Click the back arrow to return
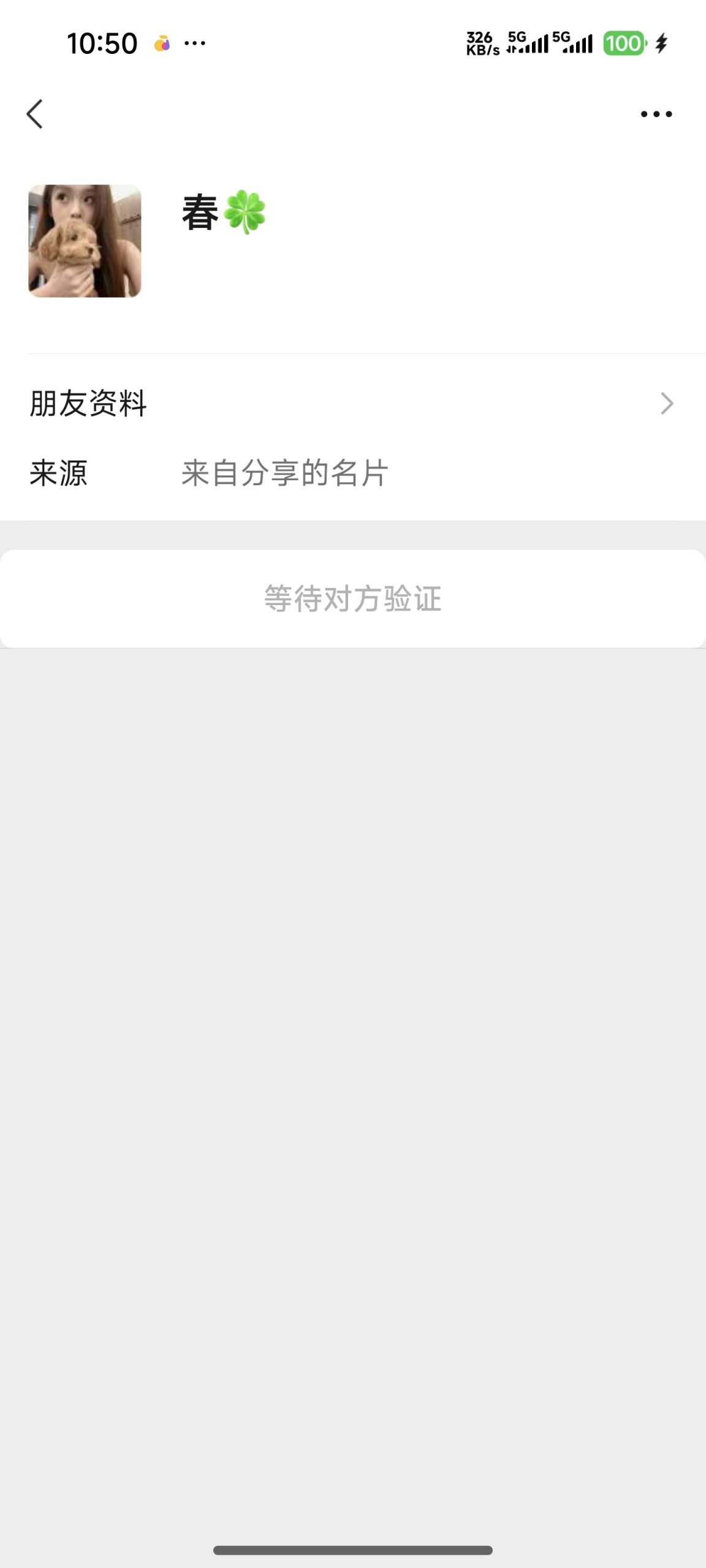Screen dimensions: 706x1568 [x=34, y=113]
